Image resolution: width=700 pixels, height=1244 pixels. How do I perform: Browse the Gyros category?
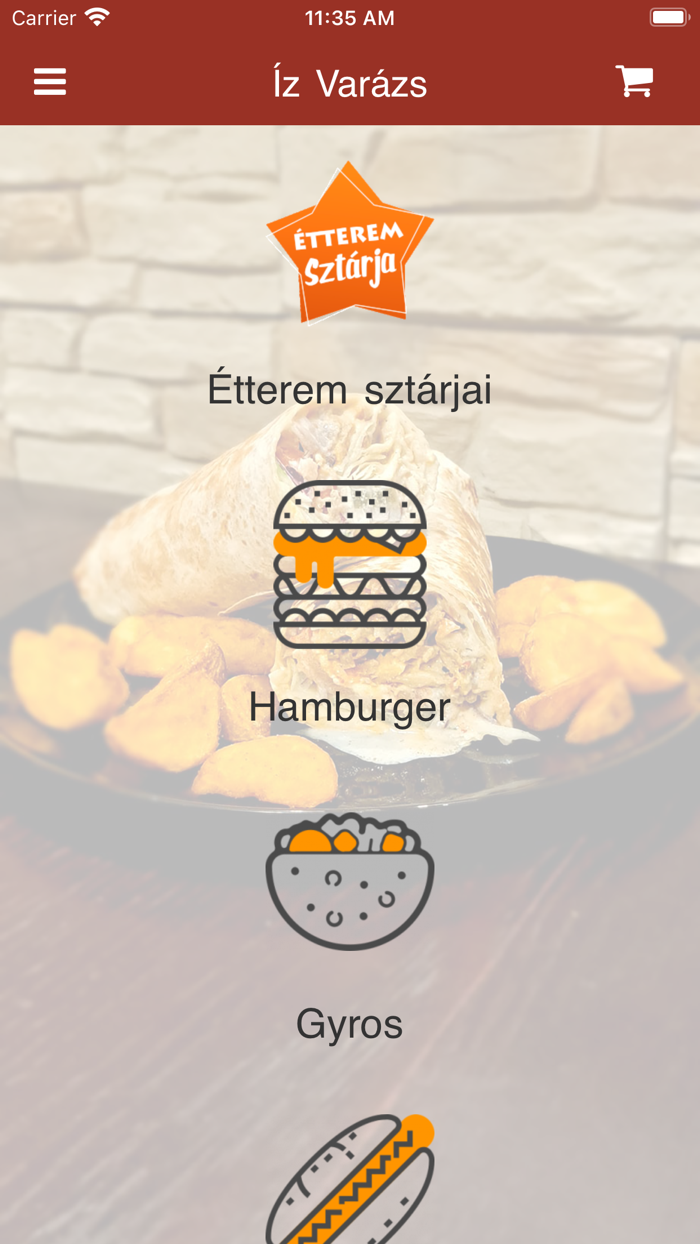350,920
